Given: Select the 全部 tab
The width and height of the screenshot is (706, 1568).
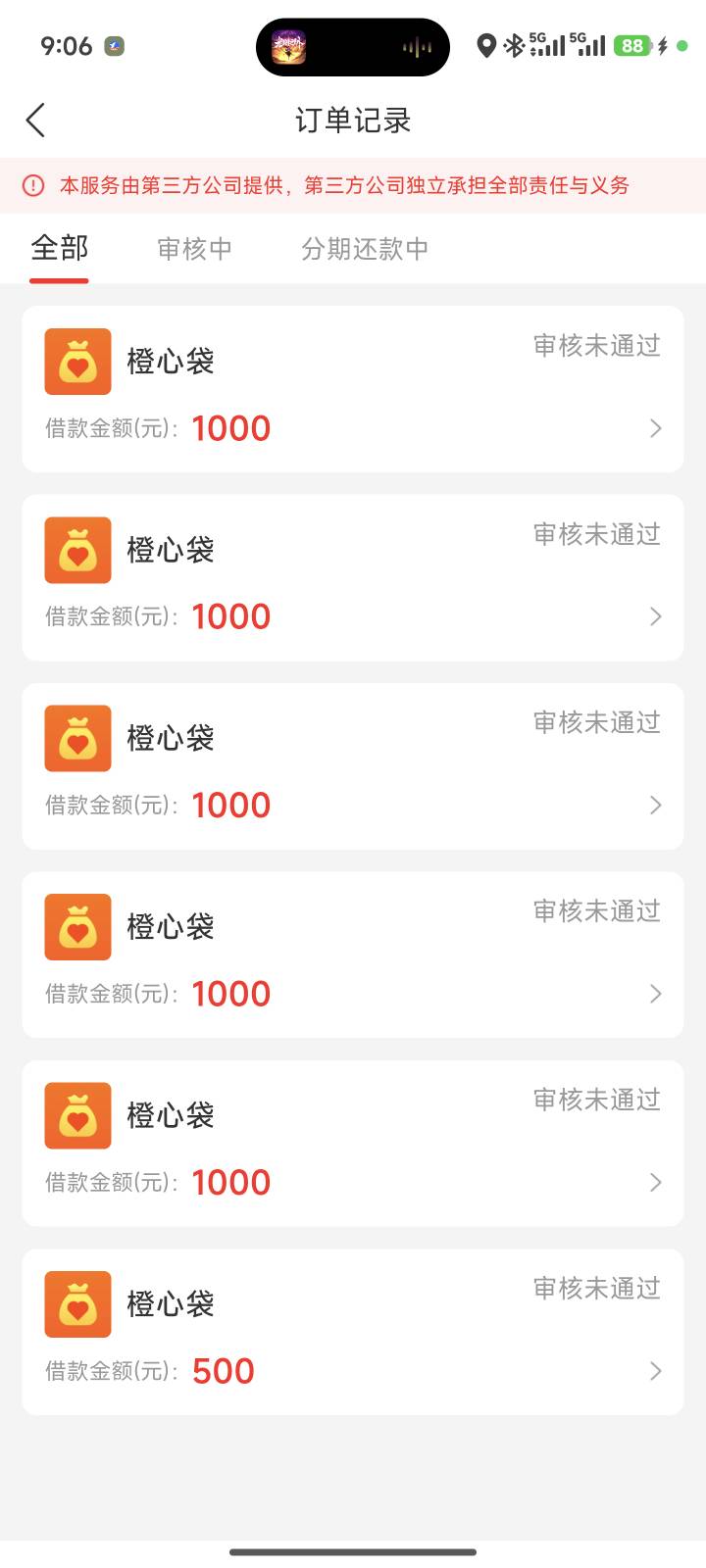Looking at the screenshot, I should click(x=60, y=249).
